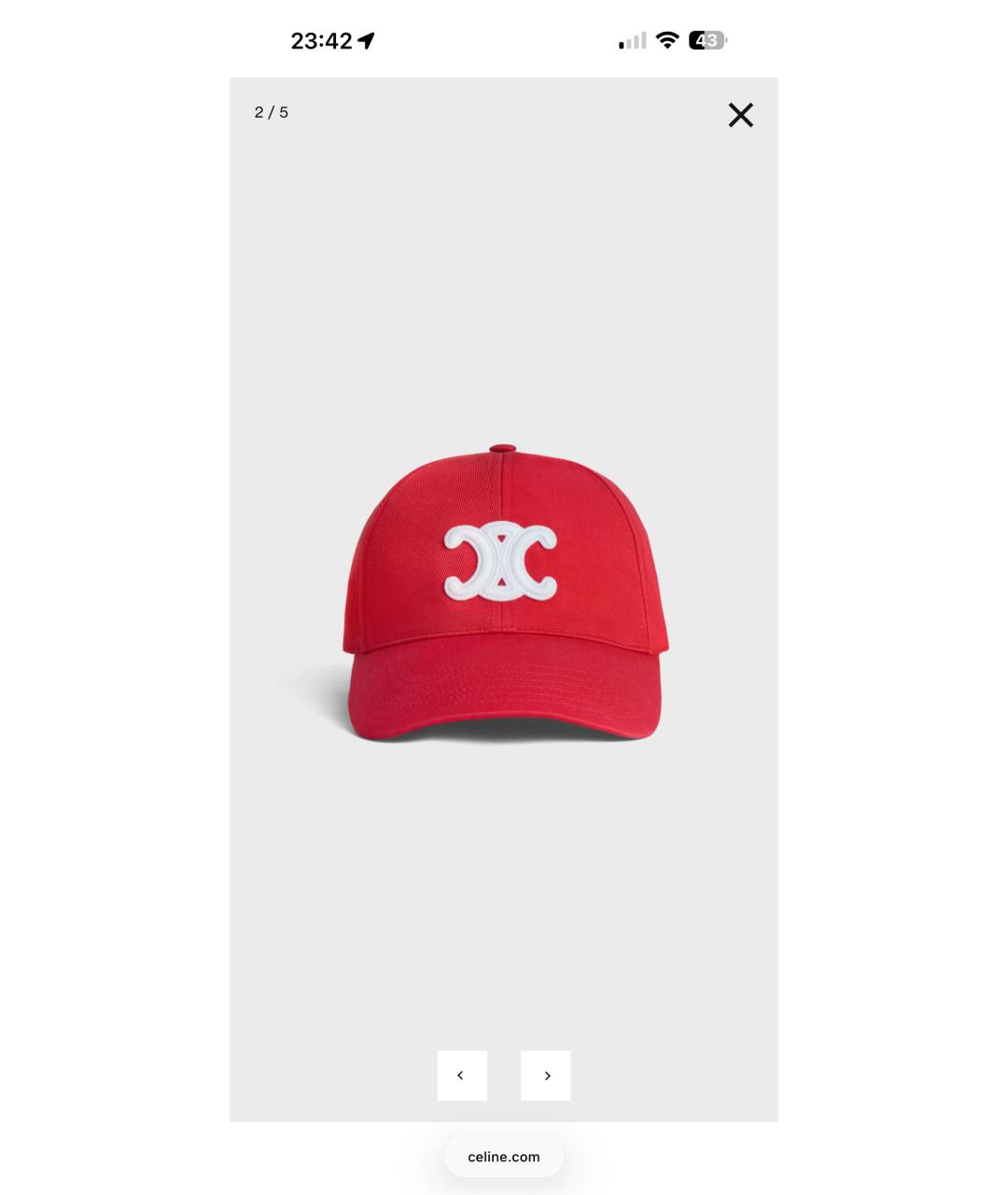Tap the celine.com address pill

pyautogui.click(x=504, y=1157)
